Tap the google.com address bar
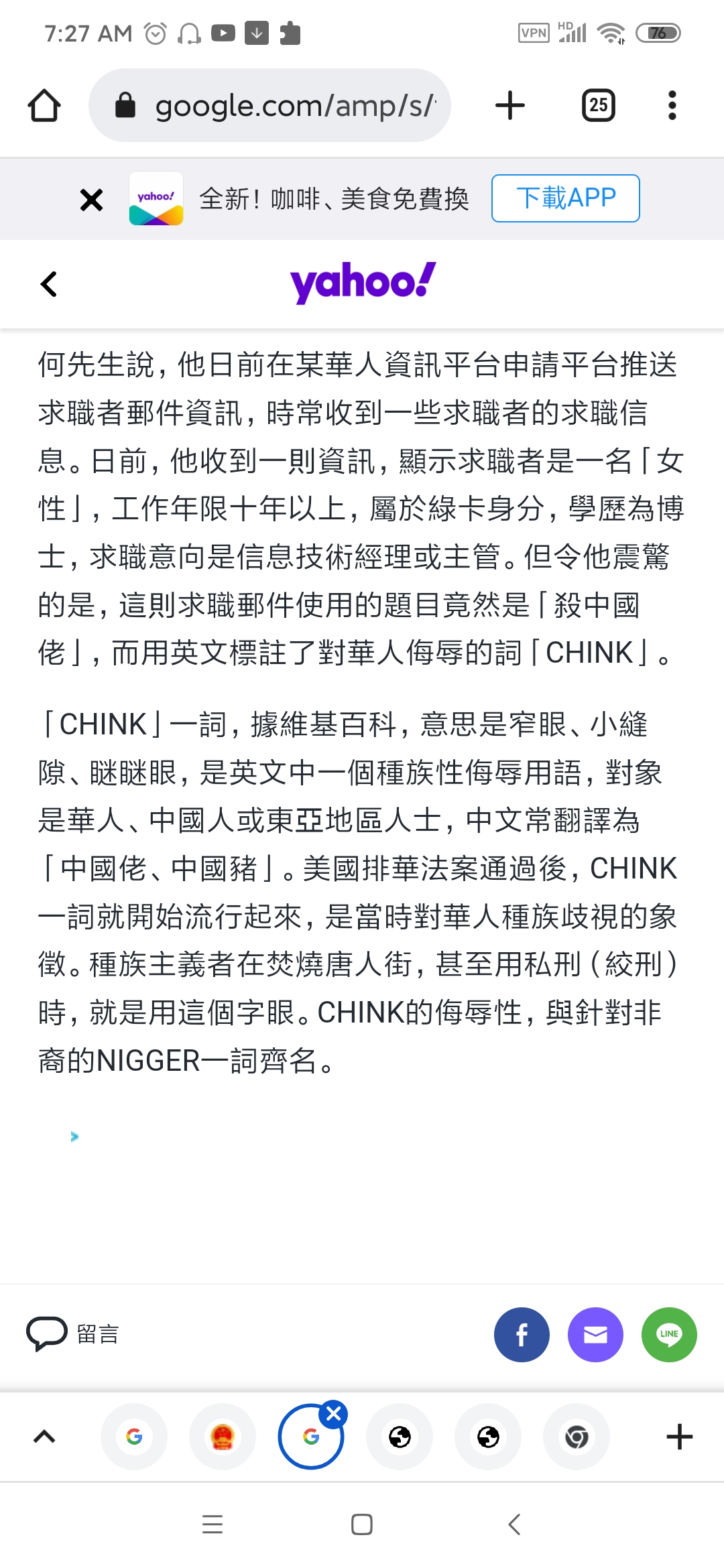Viewport: 724px width, 1568px height. pyautogui.click(x=269, y=105)
